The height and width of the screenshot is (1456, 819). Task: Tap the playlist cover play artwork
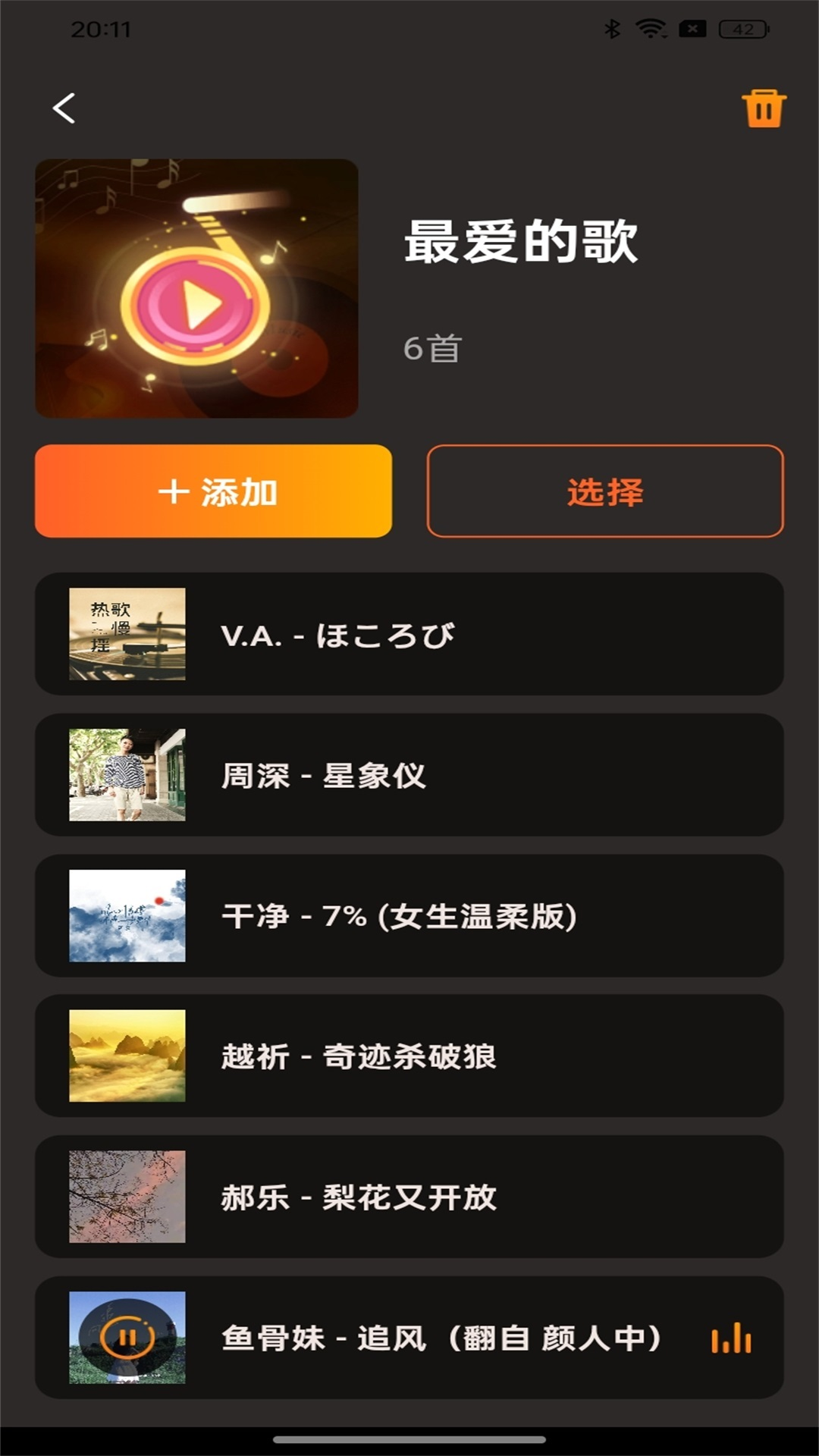coord(196,290)
